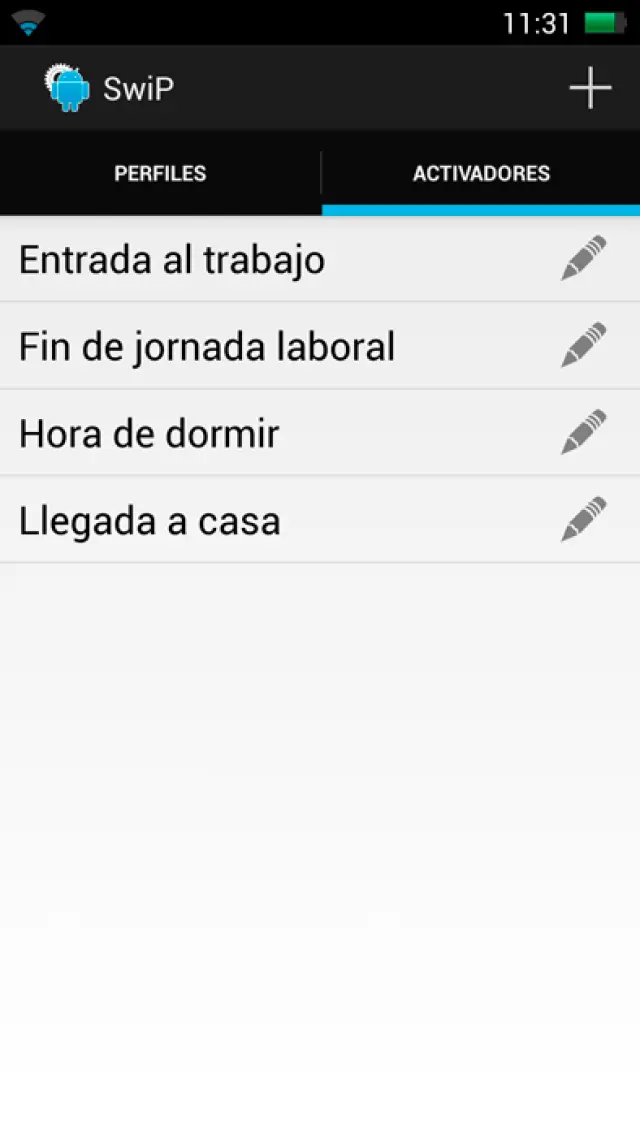Open Fin de jornada laboral activator
640x1137 pixels.
(x=207, y=347)
